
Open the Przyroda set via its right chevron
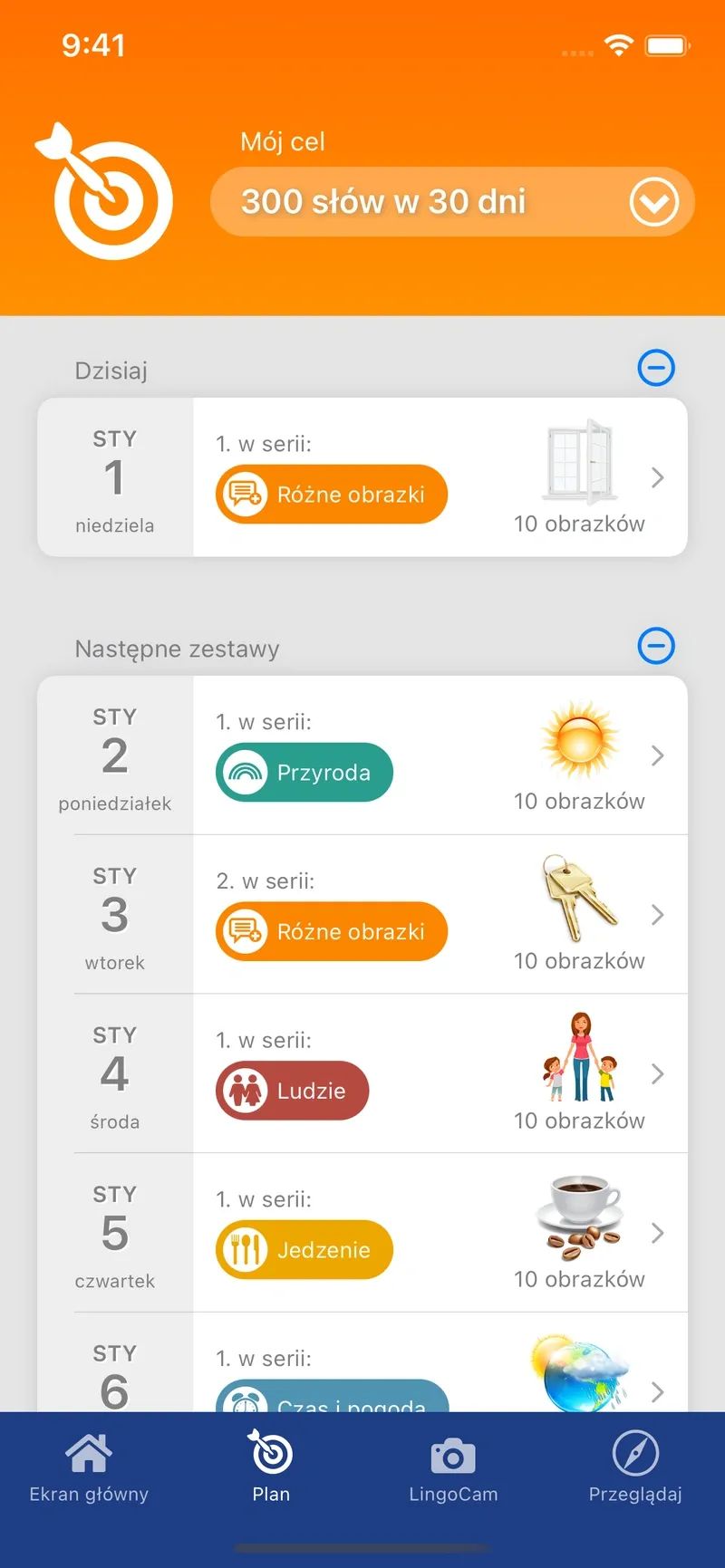click(657, 755)
